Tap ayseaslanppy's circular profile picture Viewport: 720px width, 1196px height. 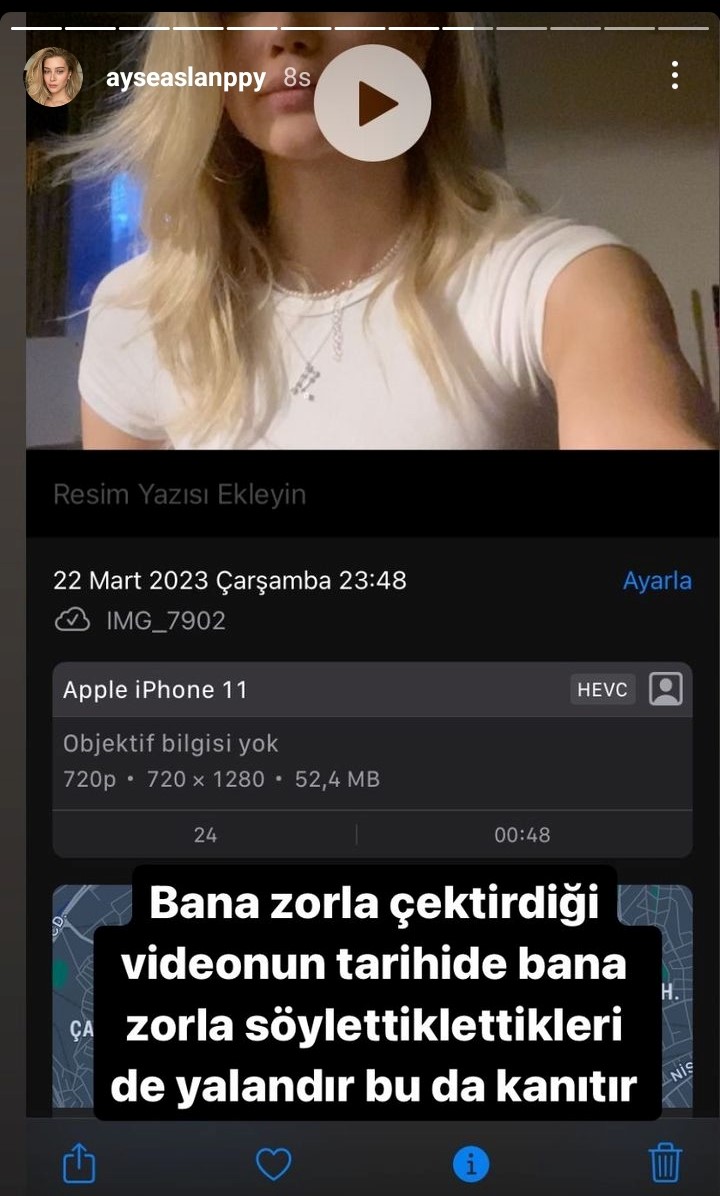55,75
